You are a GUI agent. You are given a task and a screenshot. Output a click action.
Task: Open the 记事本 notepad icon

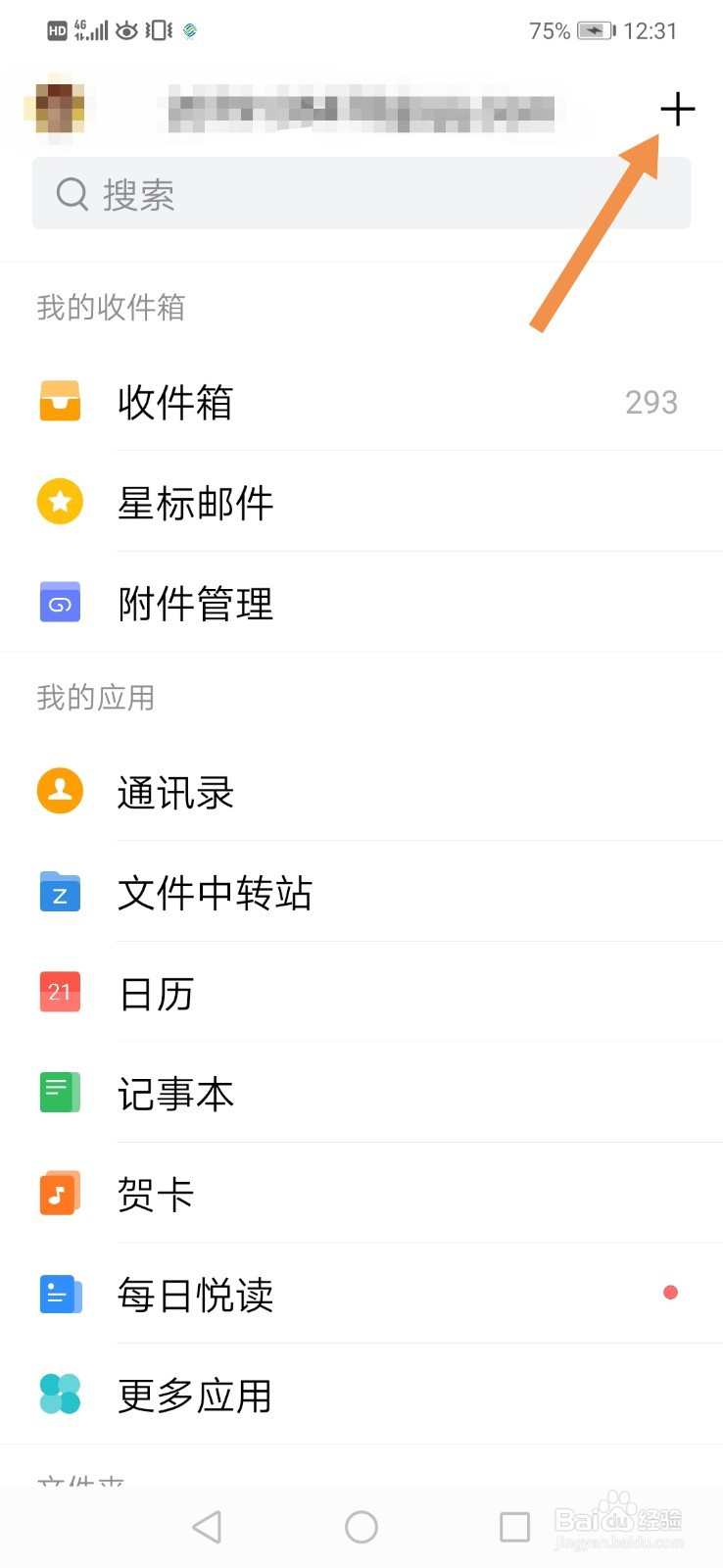59,1091
